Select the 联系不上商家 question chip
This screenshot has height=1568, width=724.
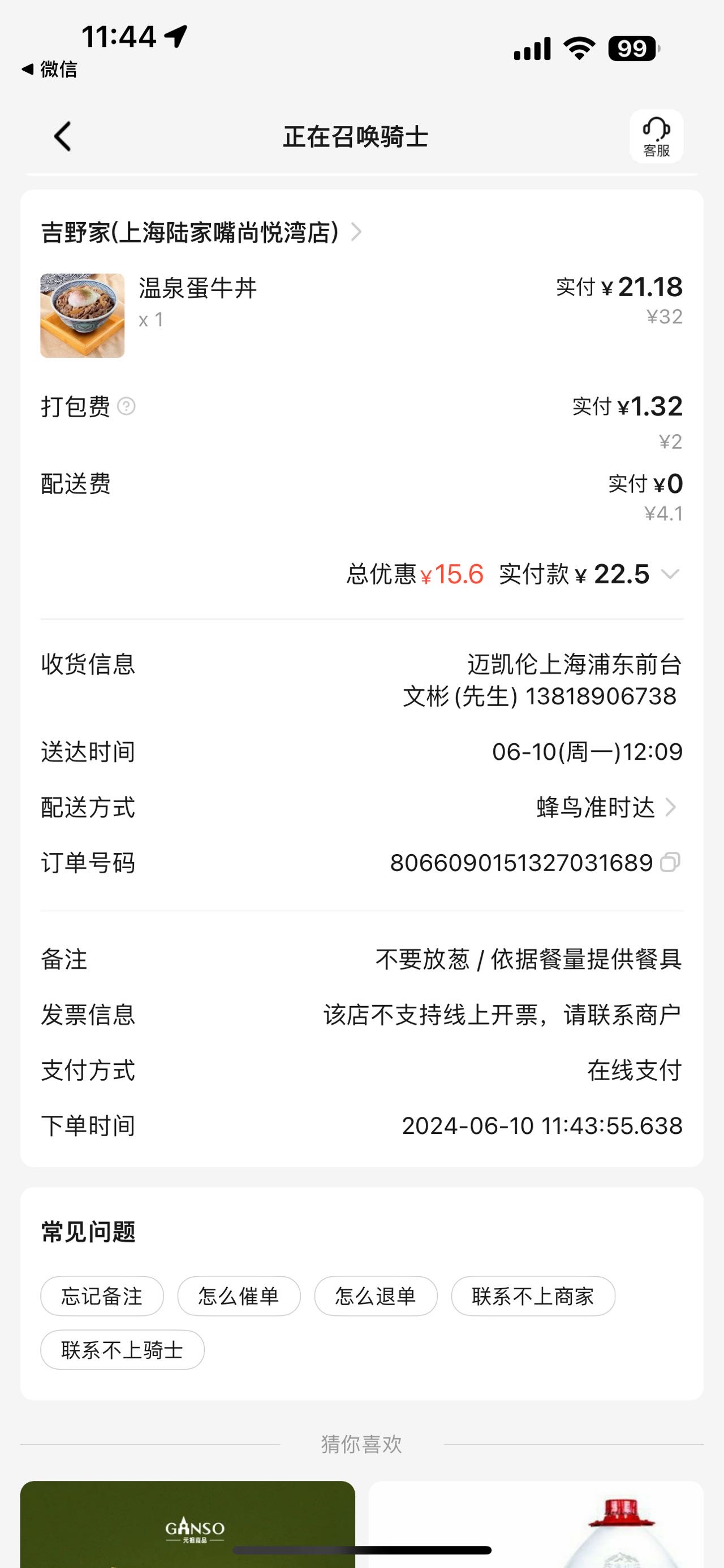(x=533, y=1296)
